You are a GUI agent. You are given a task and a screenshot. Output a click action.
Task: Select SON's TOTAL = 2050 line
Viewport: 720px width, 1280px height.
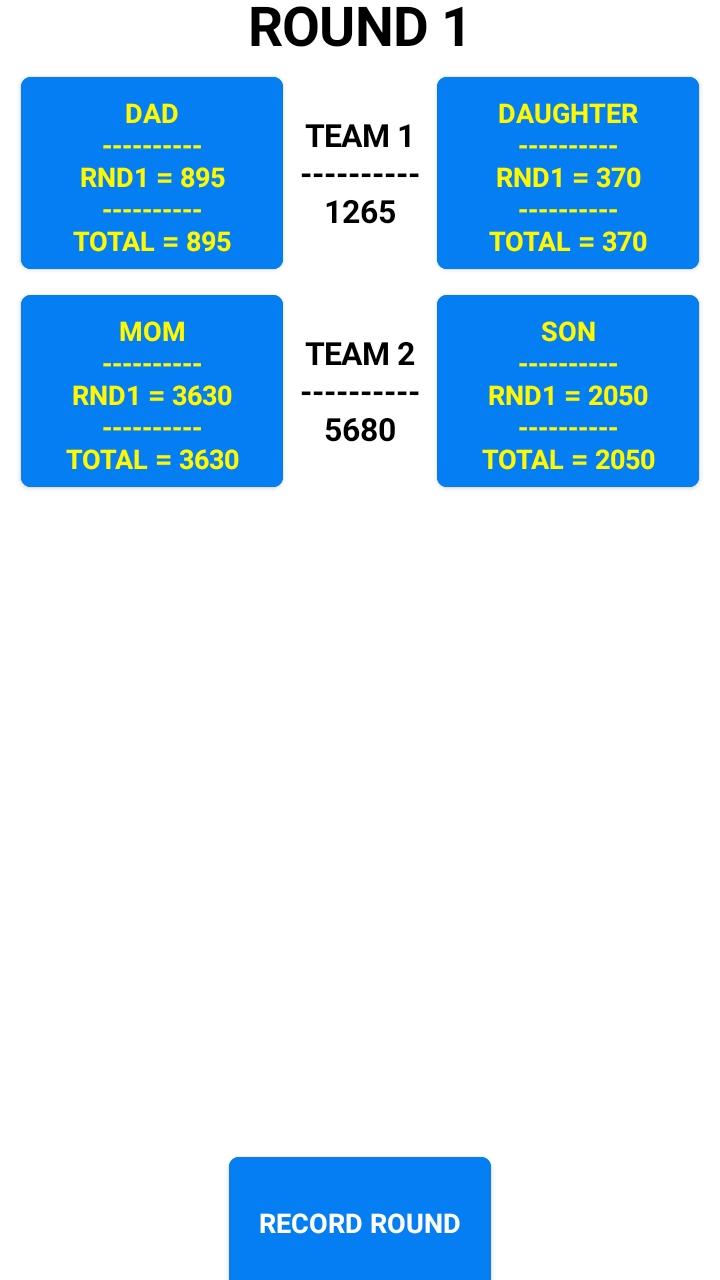point(568,459)
